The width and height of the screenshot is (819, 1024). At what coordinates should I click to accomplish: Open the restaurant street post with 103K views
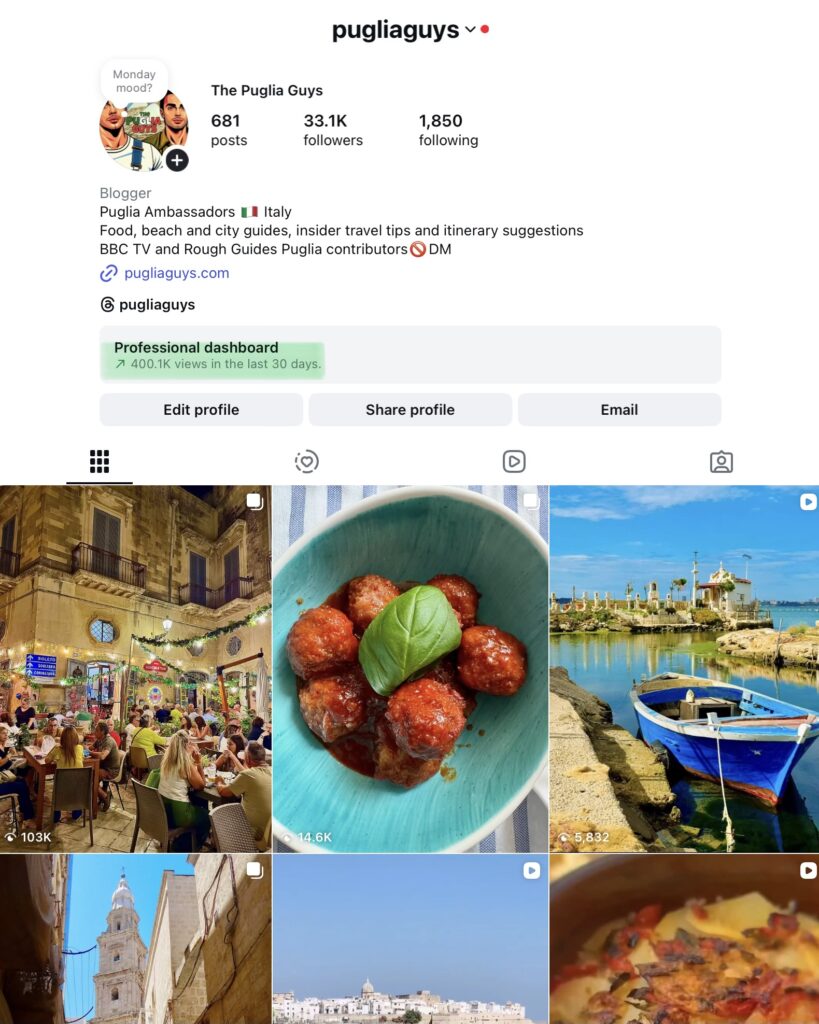coord(135,668)
